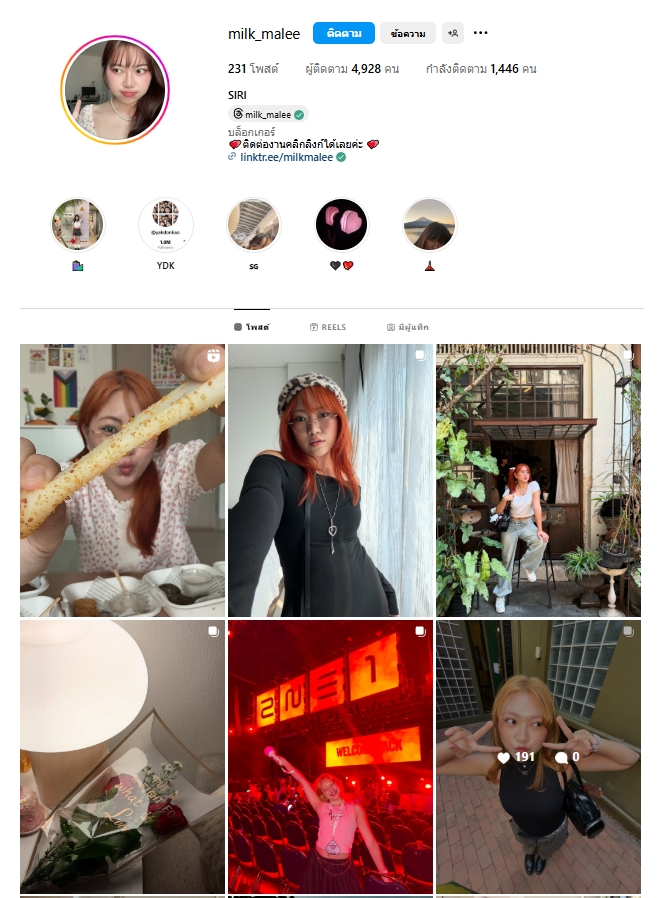Tap the blue ติดตาม follow button
The image size is (659, 898).
[x=343, y=33]
